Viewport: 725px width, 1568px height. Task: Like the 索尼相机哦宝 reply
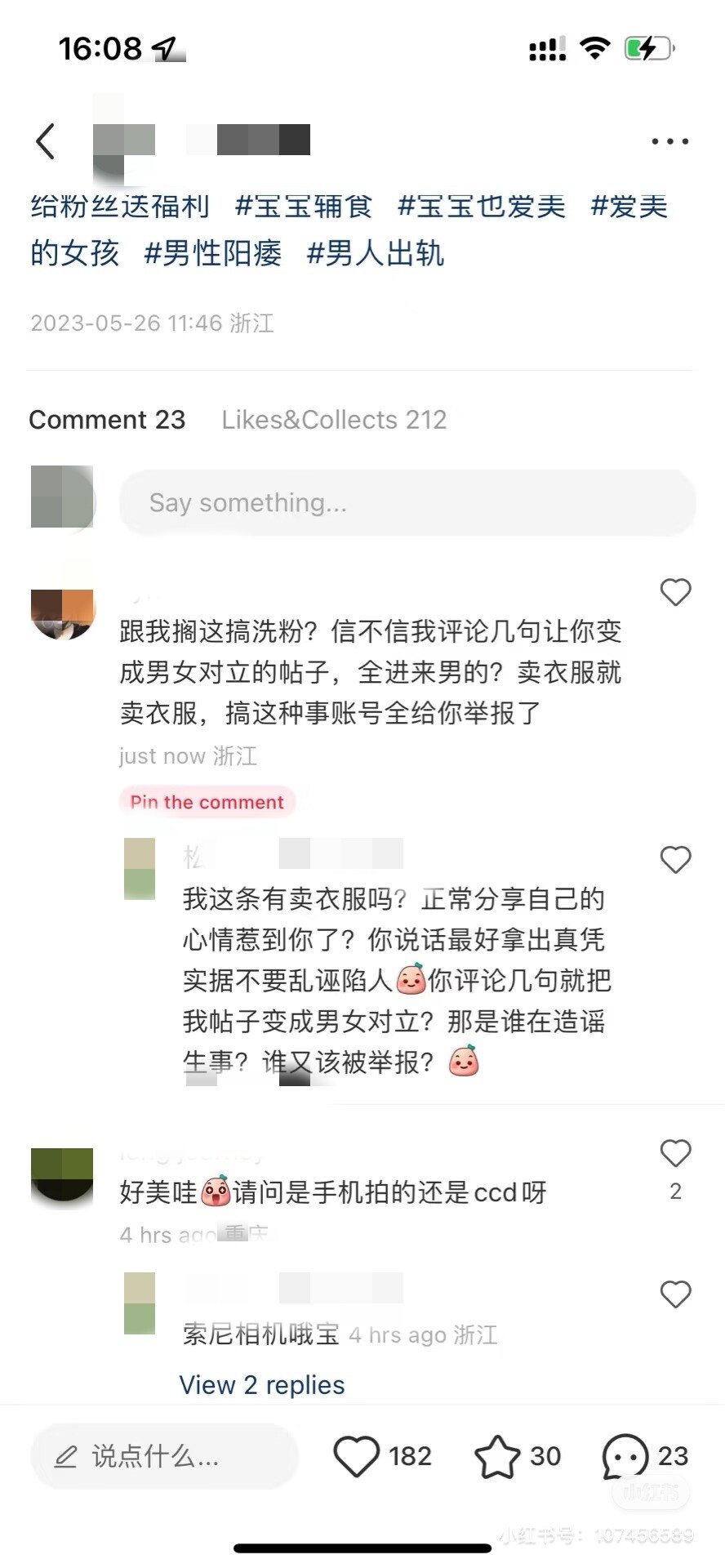675,1294
